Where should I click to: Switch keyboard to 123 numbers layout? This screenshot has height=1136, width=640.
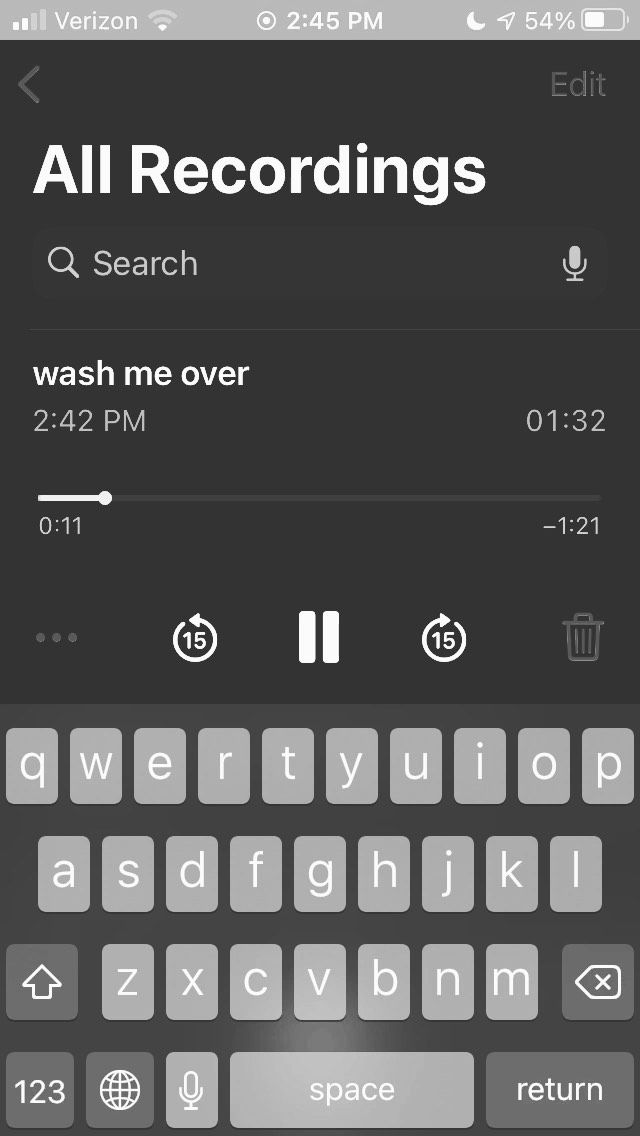click(40, 1089)
